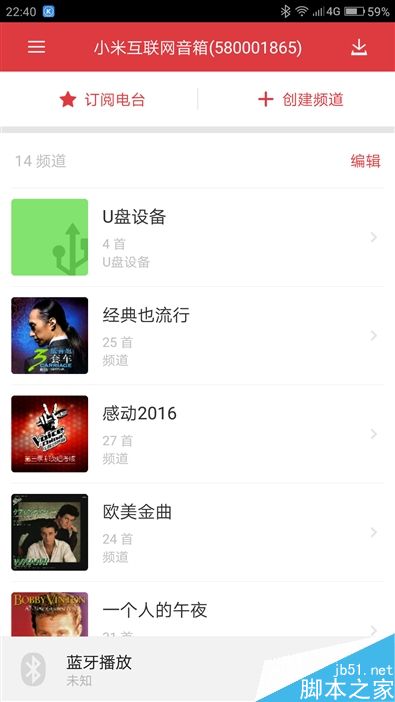This screenshot has width=395, height=702.
Task: Open the 经典也流行 channel
Action: (x=198, y=336)
